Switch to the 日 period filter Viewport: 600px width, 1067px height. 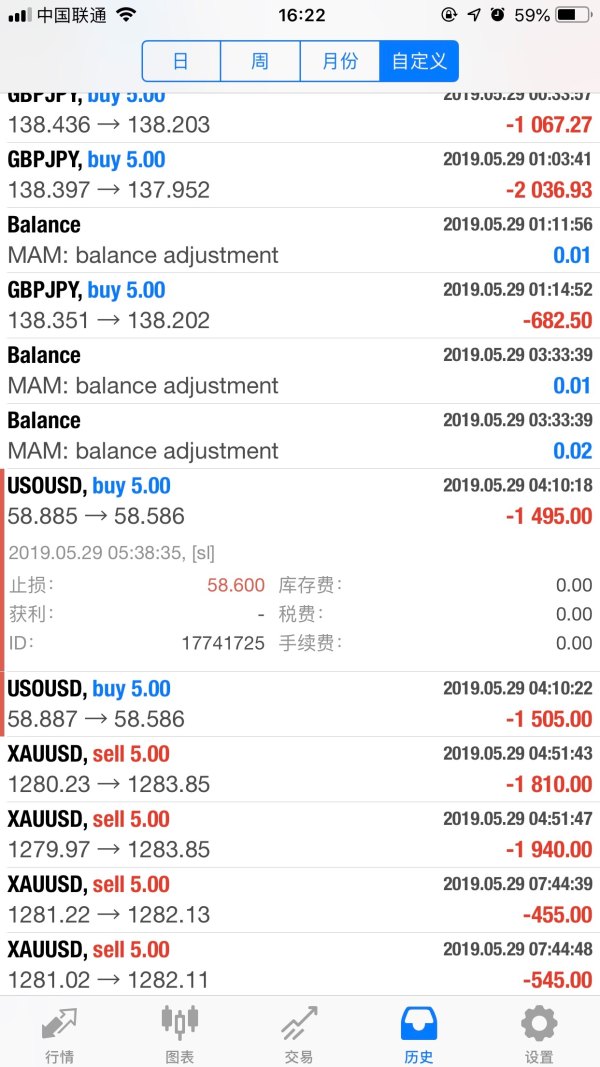pos(181,61)
